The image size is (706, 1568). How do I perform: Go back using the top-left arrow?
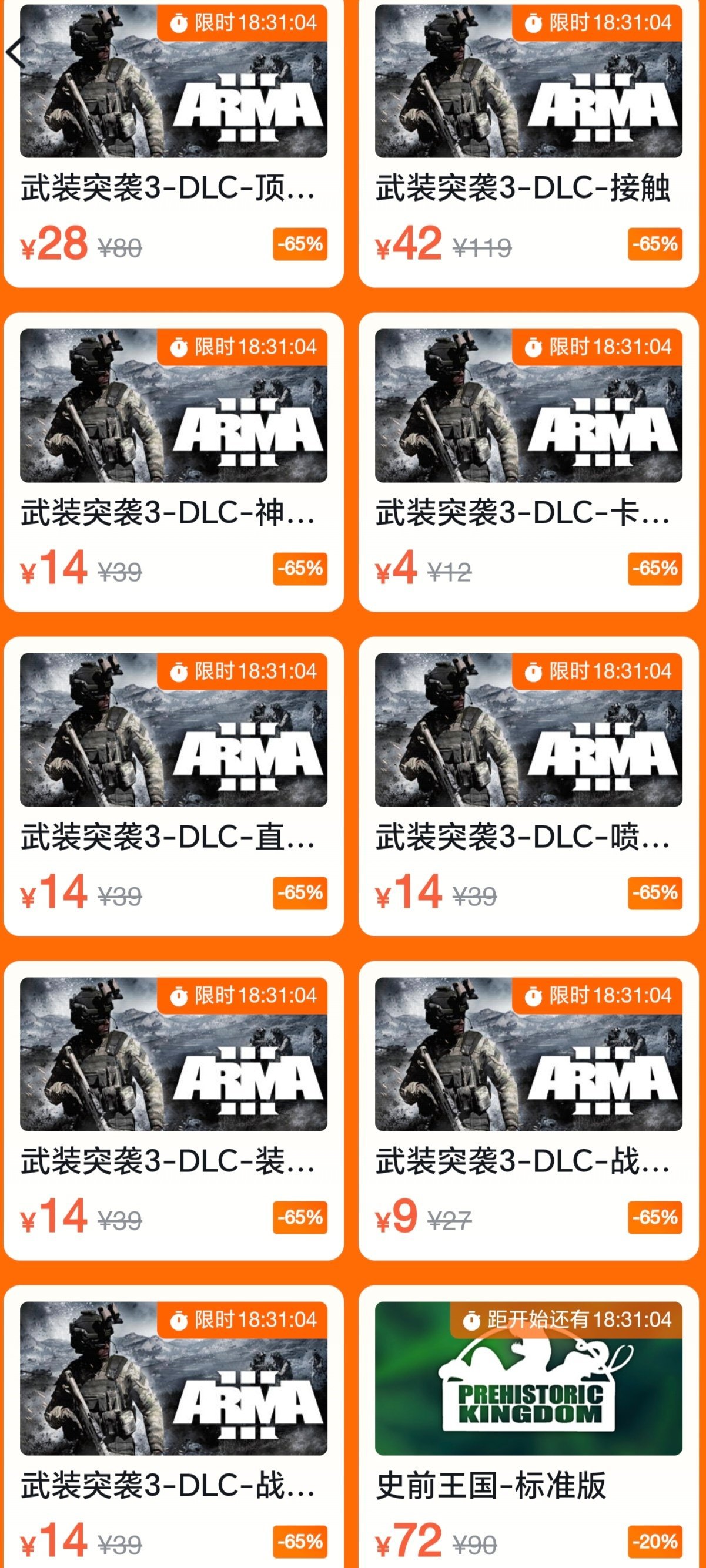[x=15, y=52]
